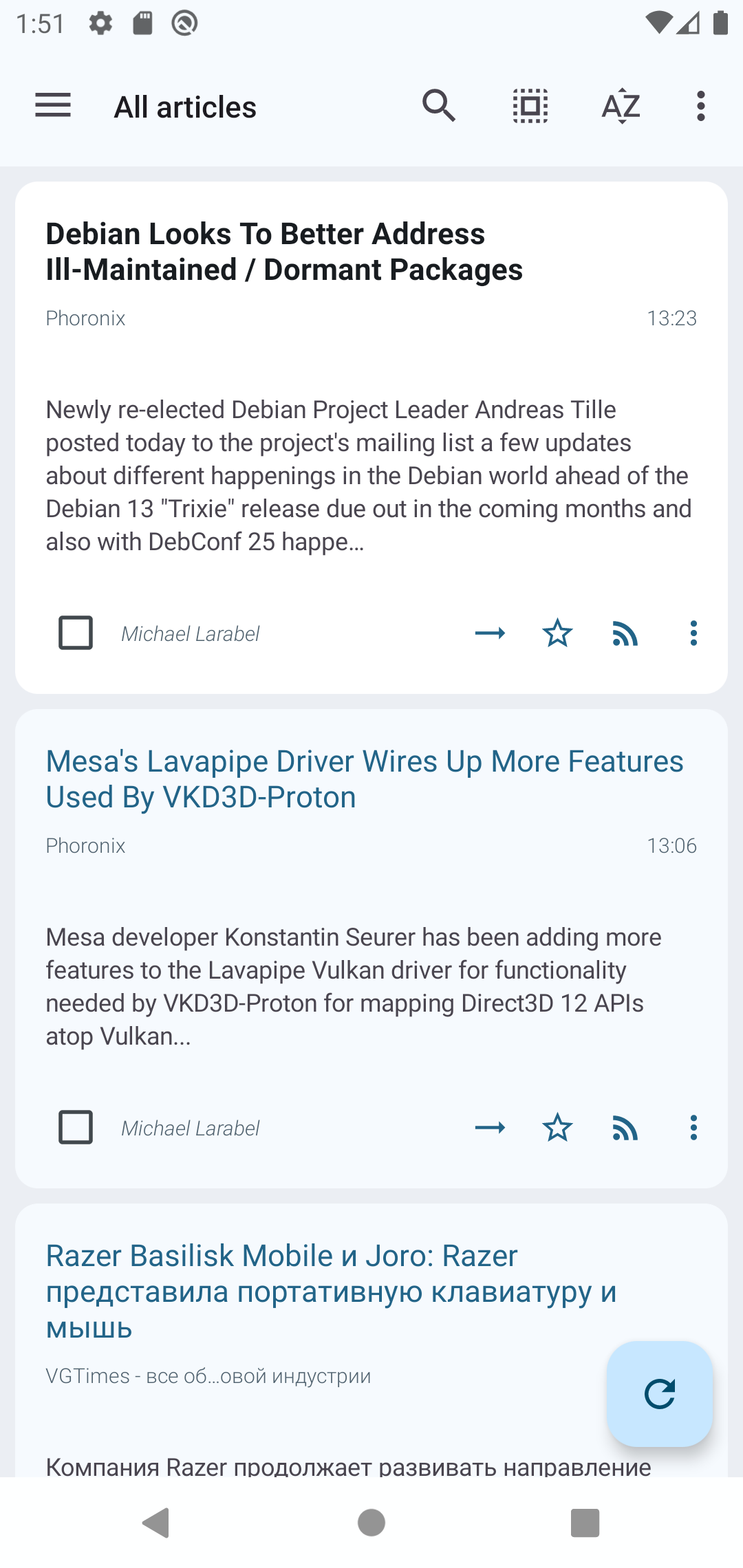Open the Razer Basilisk Mobile и Joro article
Viewport: 743px width, 1568px height.
[x=330, y=1291]
